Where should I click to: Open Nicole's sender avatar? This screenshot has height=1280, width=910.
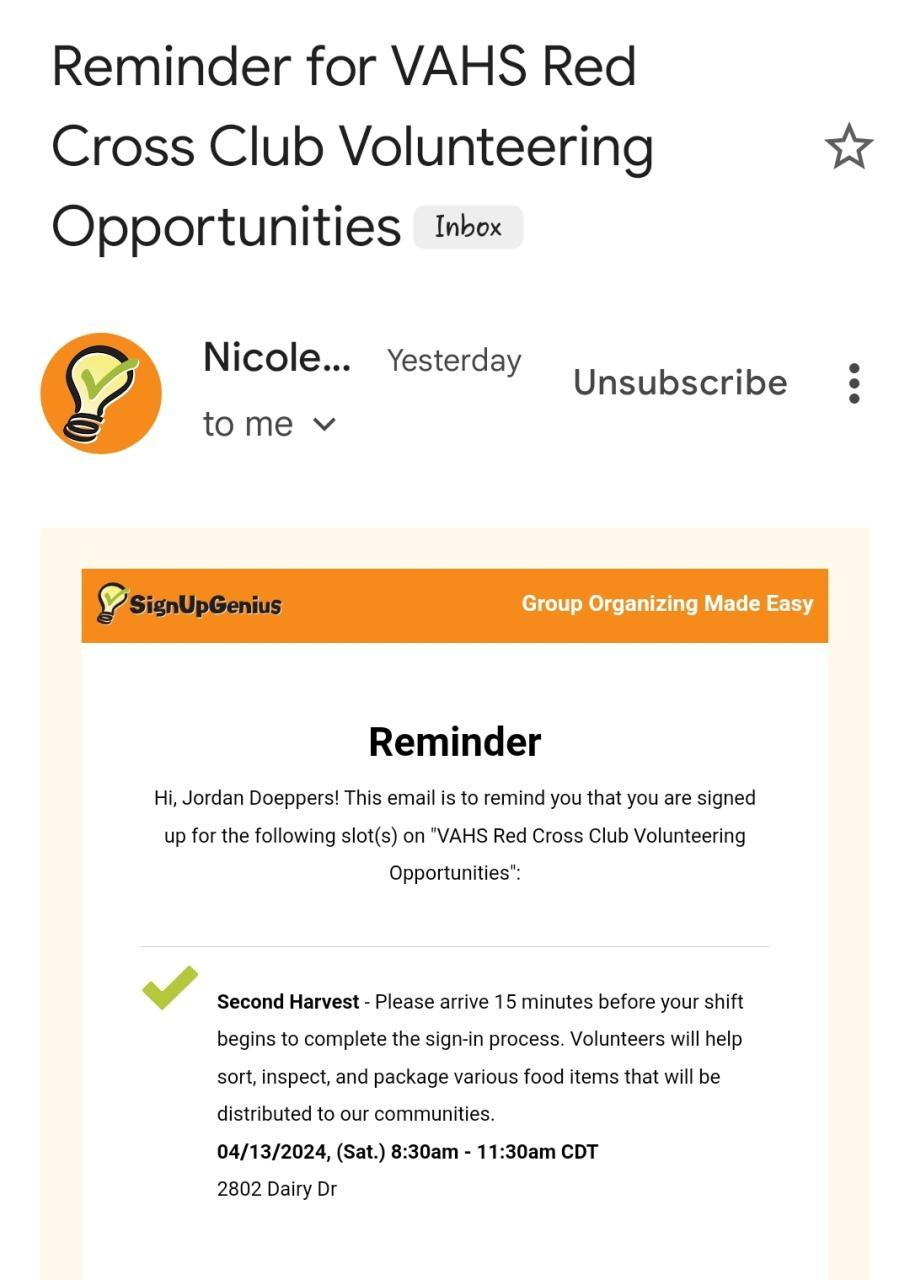[101, 393]
